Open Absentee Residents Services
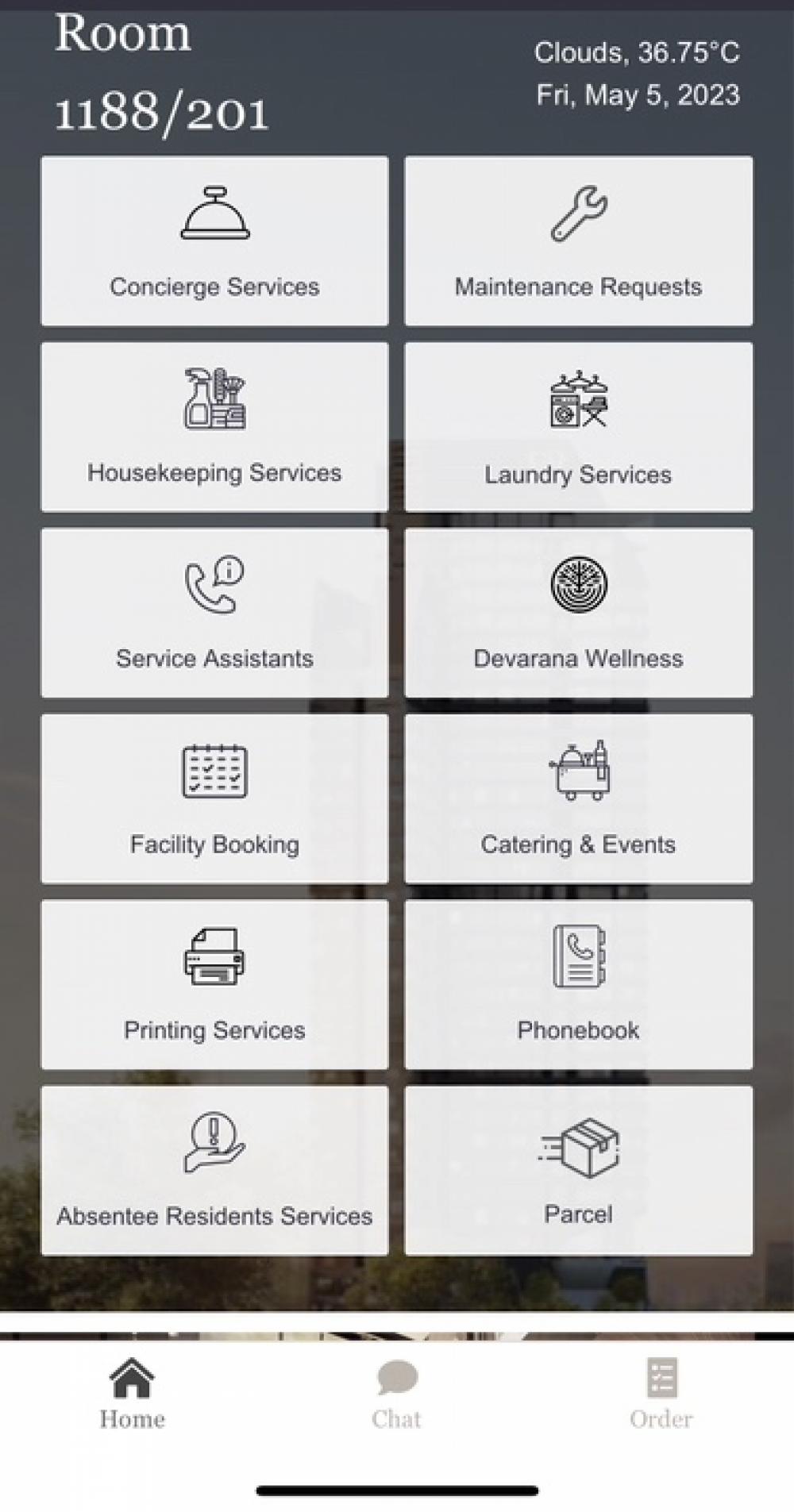This screenshot has width=794, height=1512. [x=214, y=1170]
